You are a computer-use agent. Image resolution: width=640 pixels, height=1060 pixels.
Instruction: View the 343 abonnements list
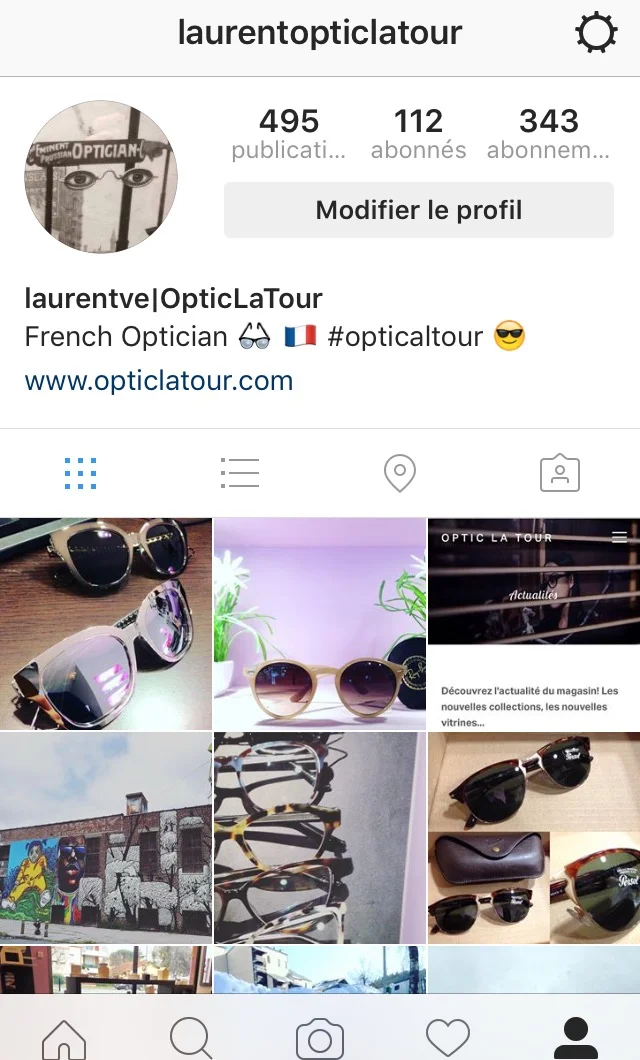[548, 134]
